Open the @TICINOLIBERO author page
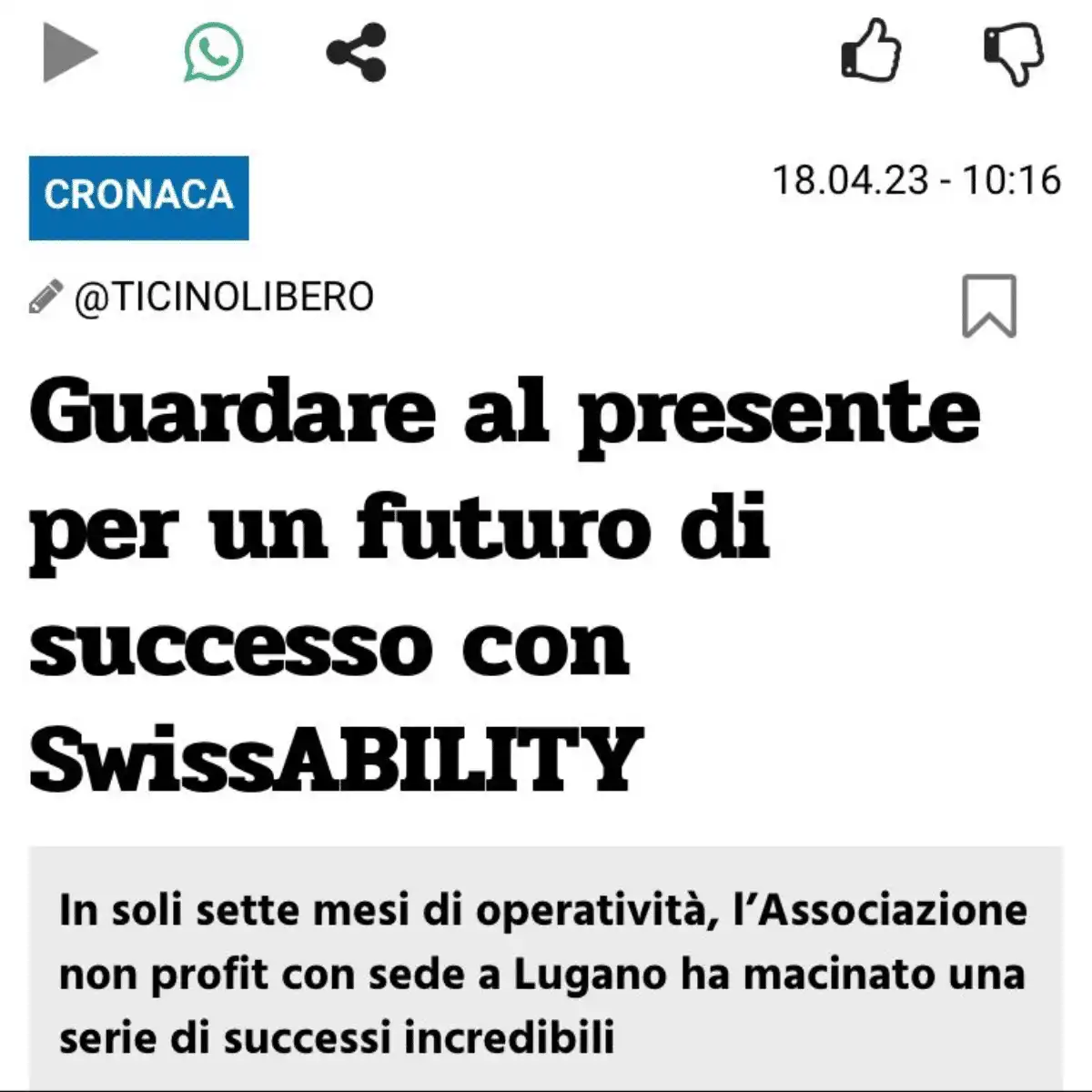This screenshot has width=1092, height=1092. click(x=223, y=298)
